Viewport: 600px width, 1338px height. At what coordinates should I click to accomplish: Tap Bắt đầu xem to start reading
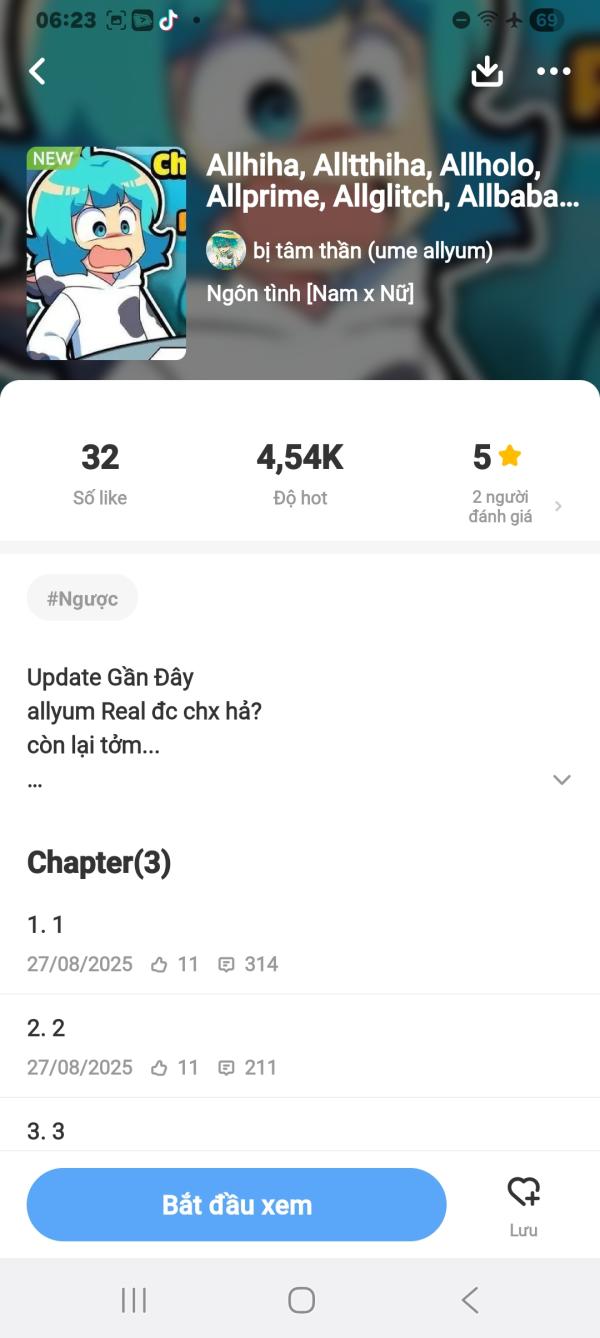[x=236, y=1205]
